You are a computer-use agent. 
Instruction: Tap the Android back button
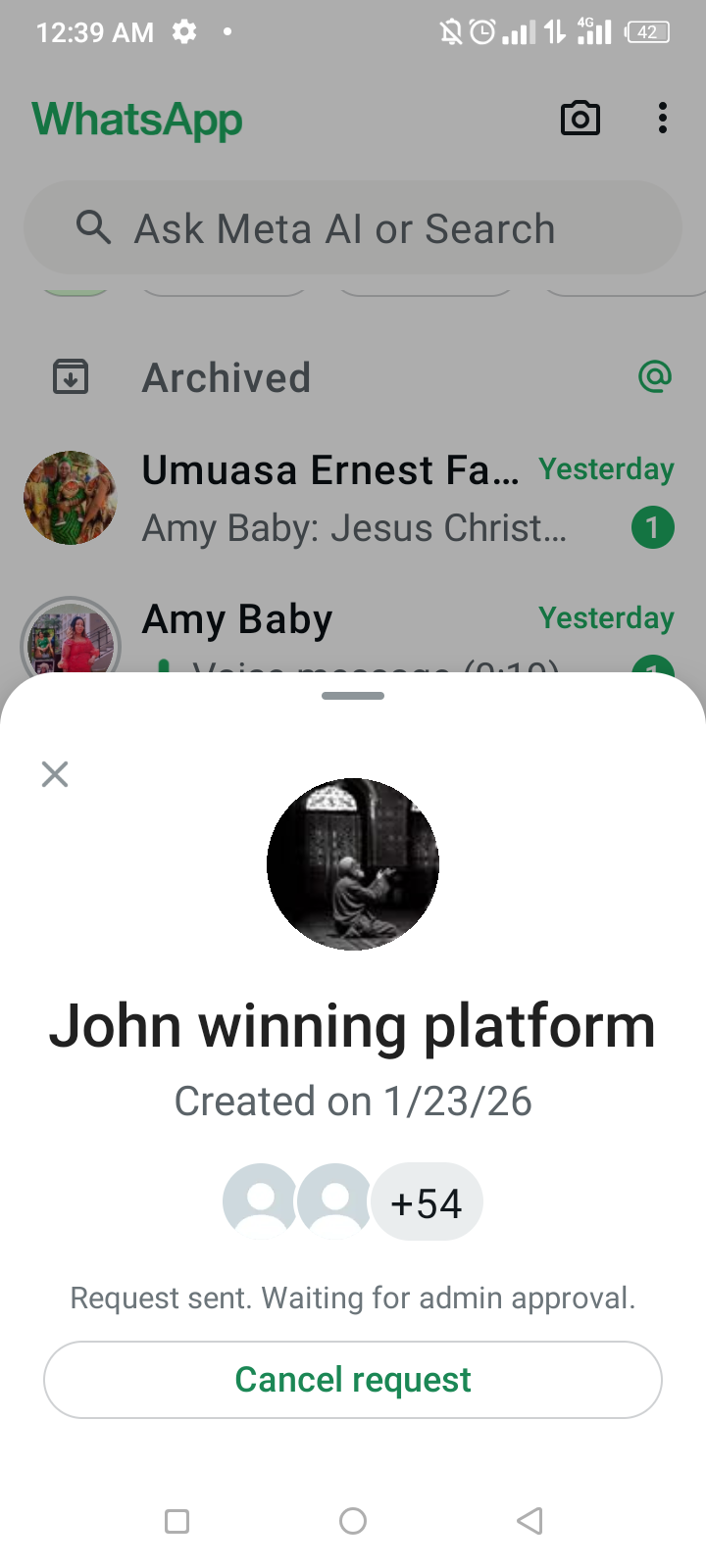pyautogui.click(x=529, y=1521)
